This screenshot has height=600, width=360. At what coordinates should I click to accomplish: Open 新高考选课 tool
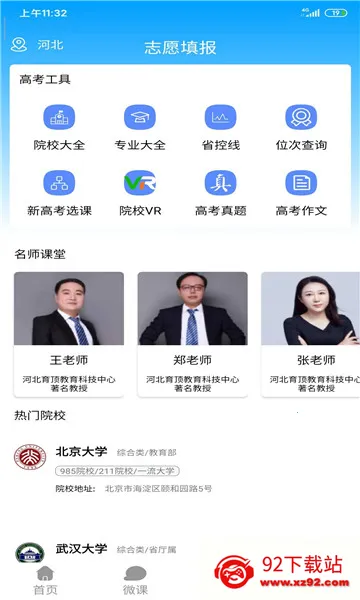[x=59, y=193]
